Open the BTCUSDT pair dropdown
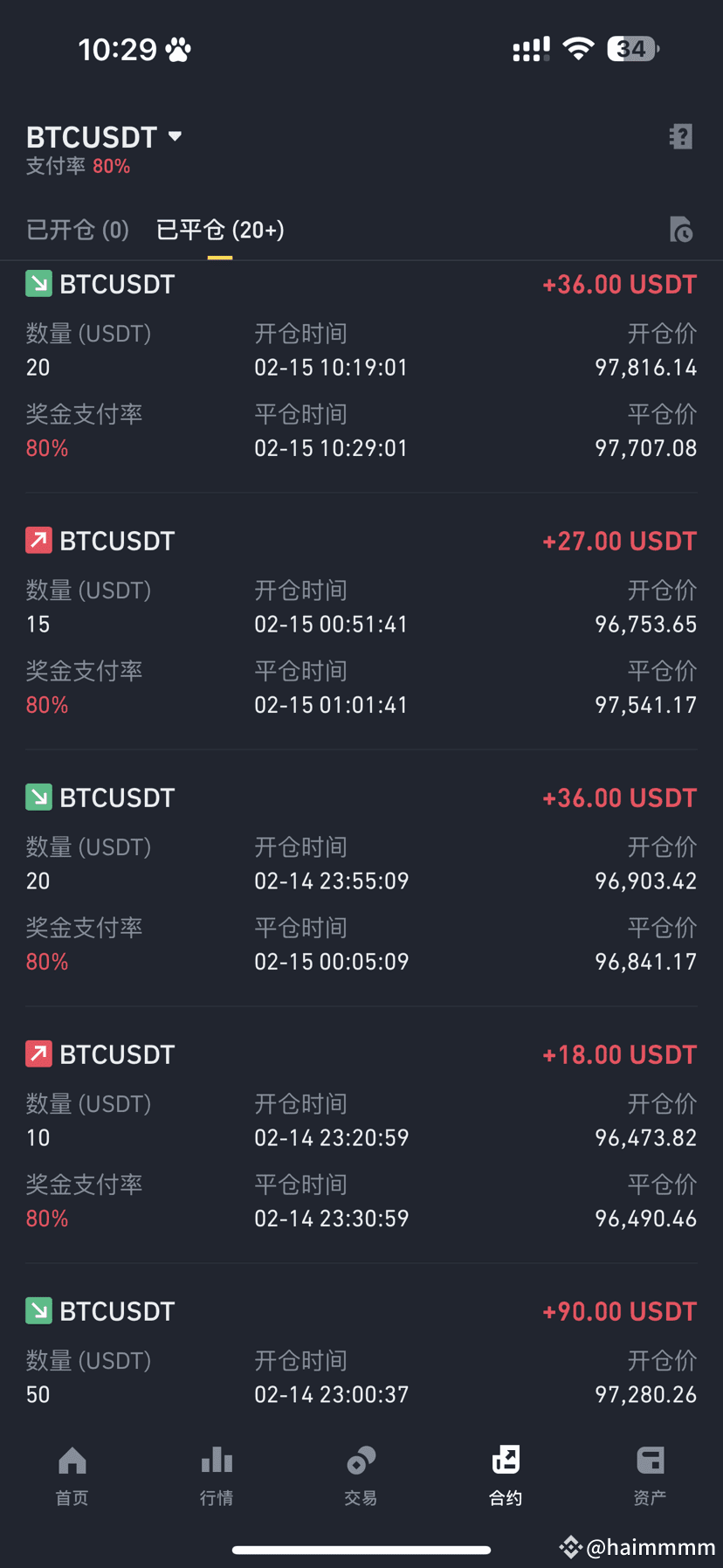The image size is (723, 1568). (x=105, y=137)
